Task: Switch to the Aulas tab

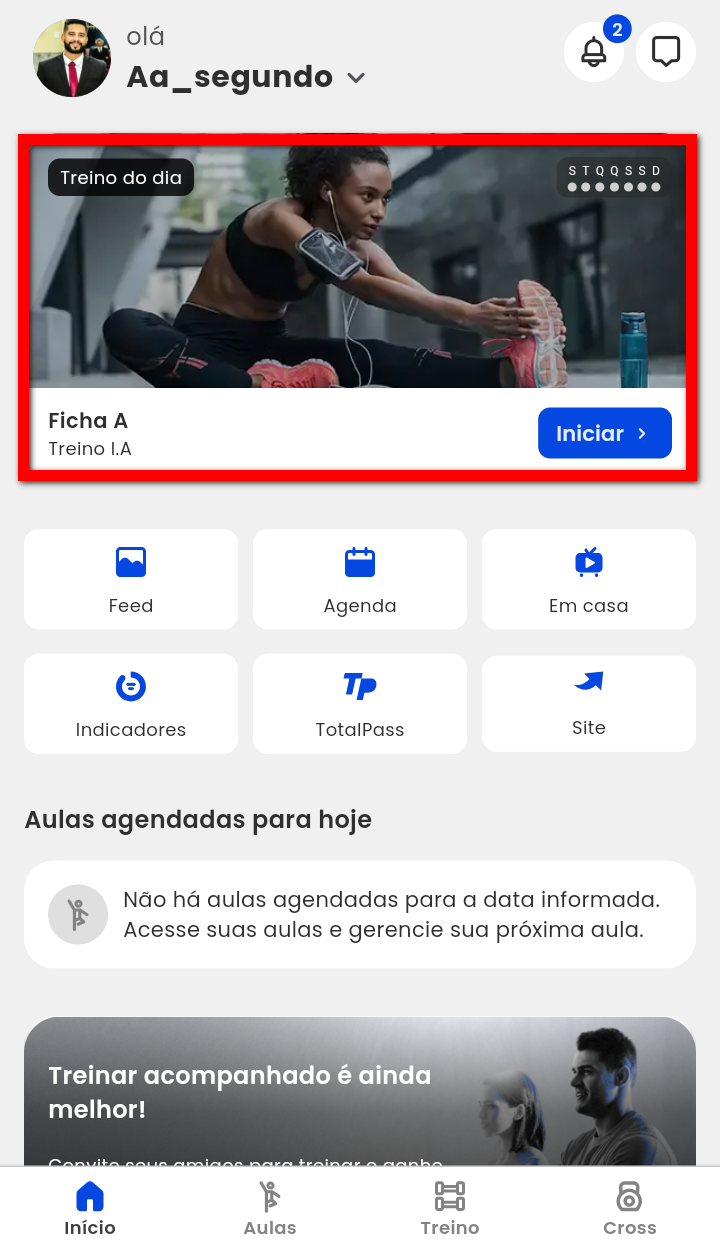Action: tap(270, 1209)
